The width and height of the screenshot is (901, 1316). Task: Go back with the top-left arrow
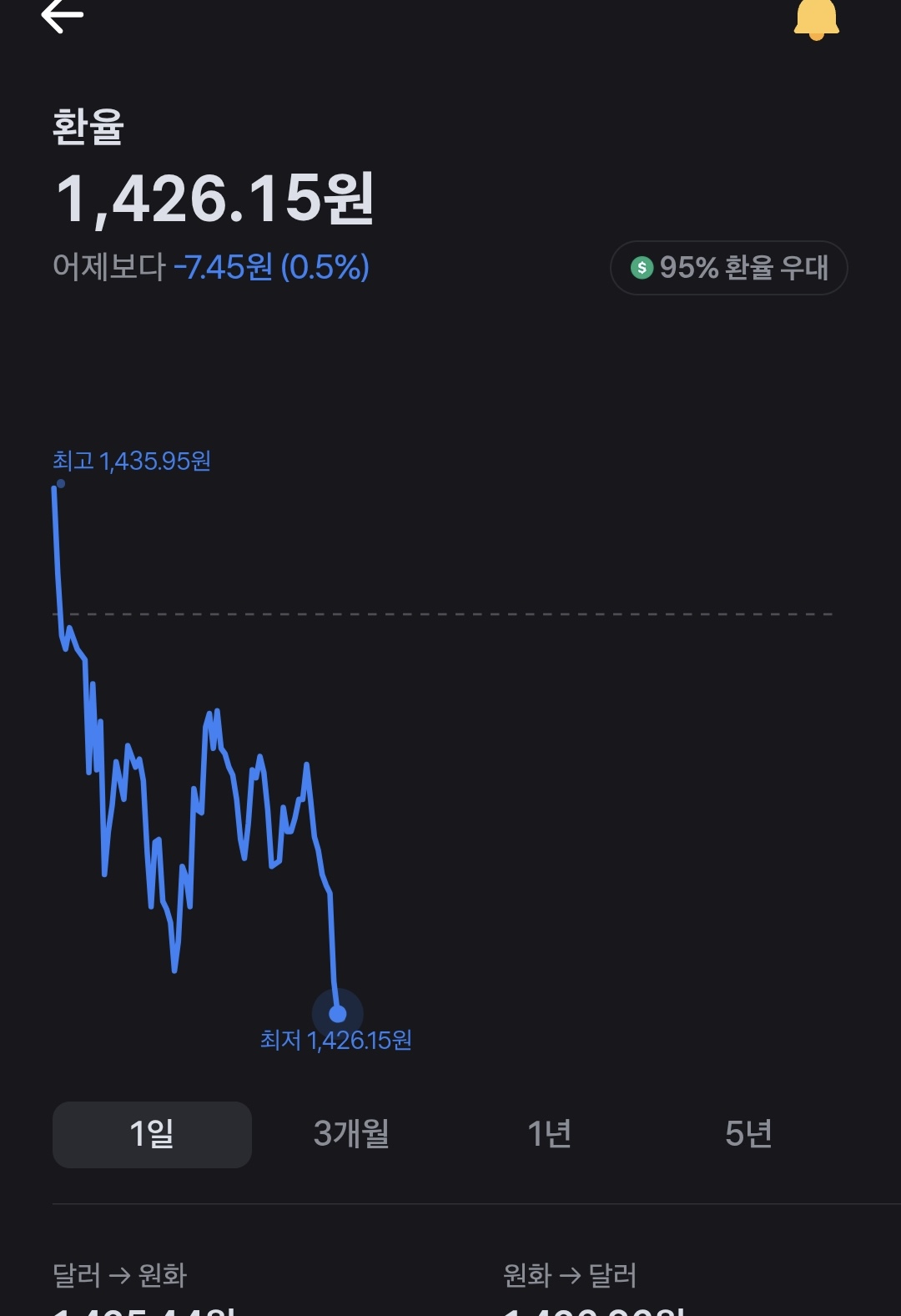click(x=62, y=16)
